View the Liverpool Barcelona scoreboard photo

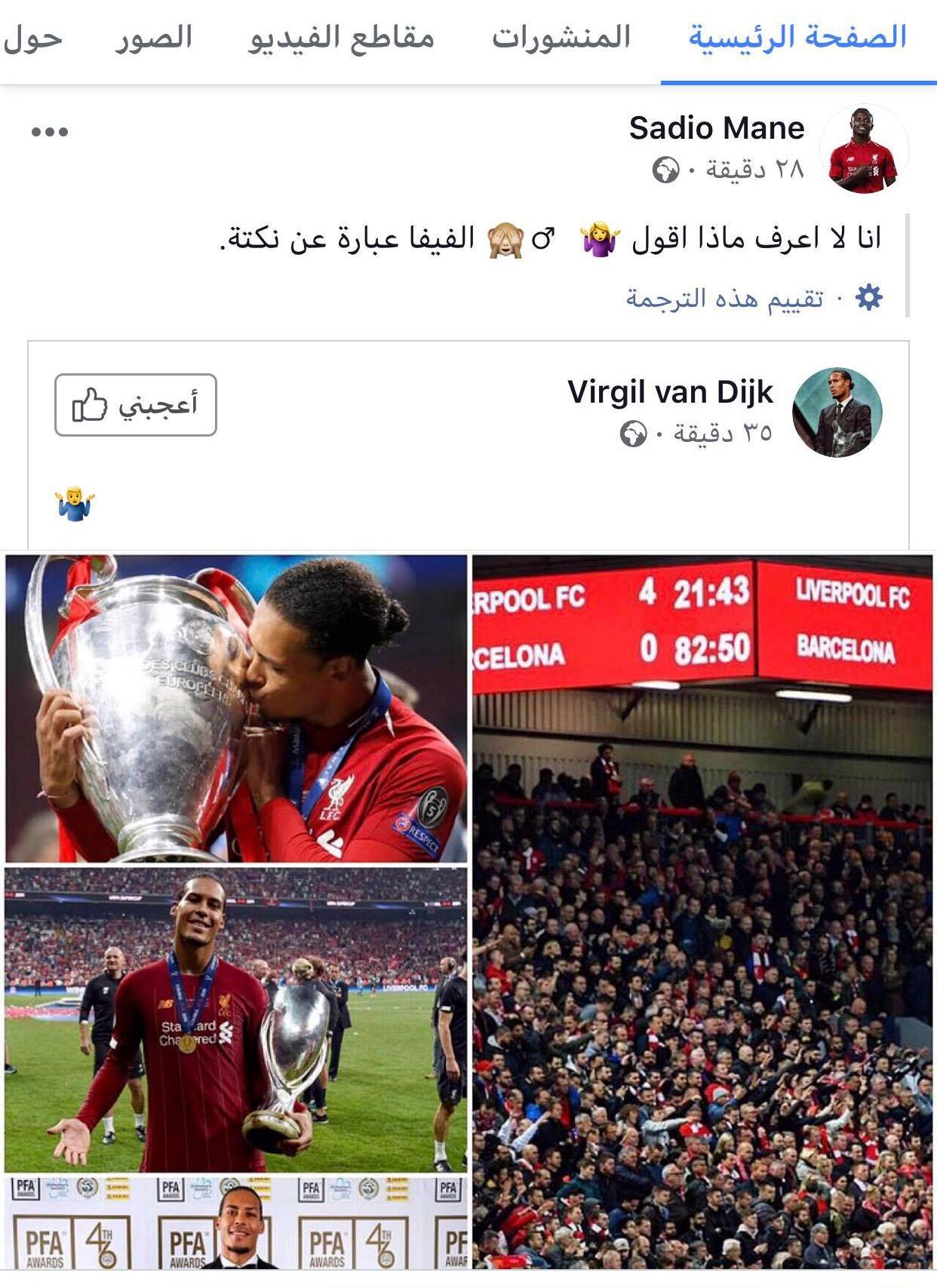click(x=702, y=912)
